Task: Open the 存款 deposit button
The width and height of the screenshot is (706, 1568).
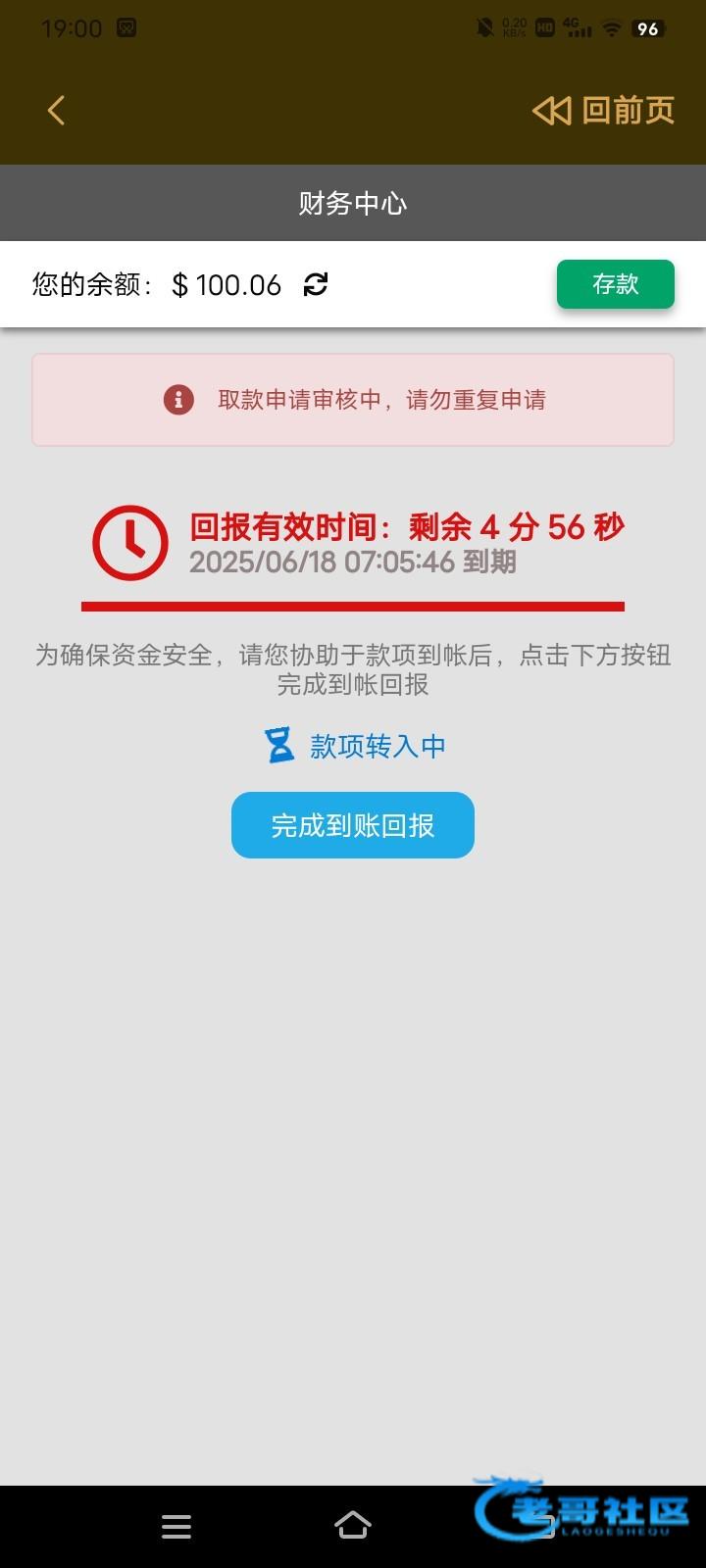Action: pos(615,284)
